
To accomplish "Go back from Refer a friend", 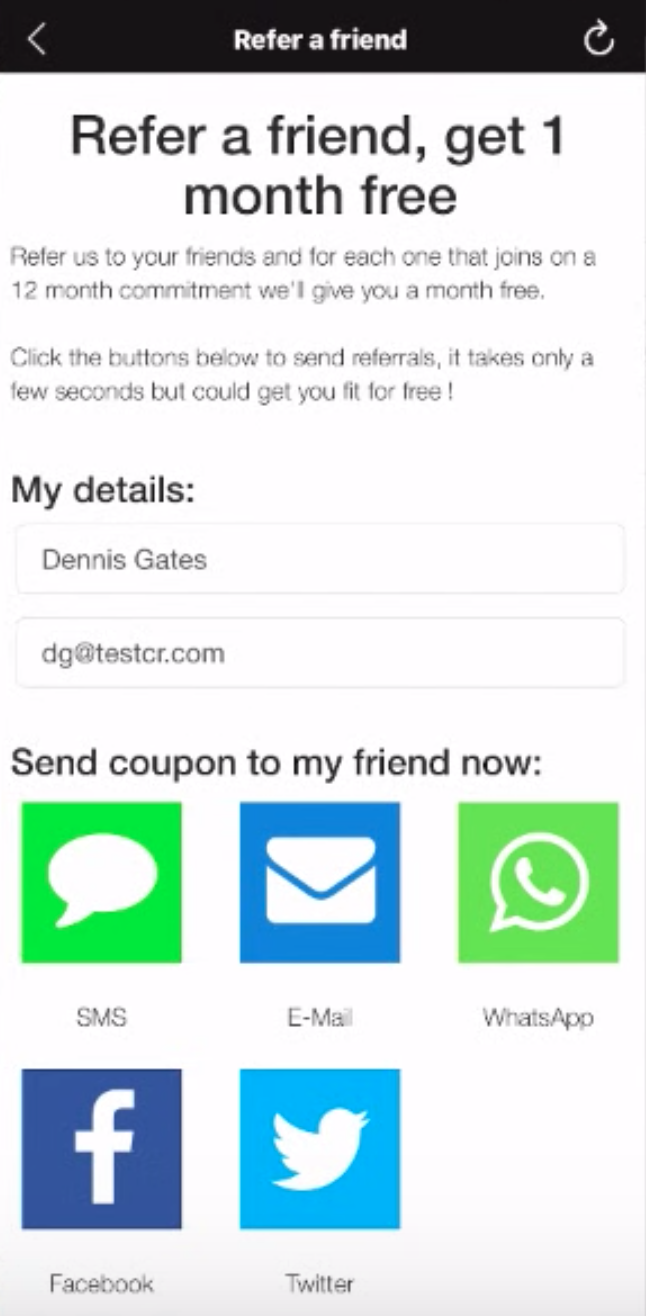I will point(37,39).
